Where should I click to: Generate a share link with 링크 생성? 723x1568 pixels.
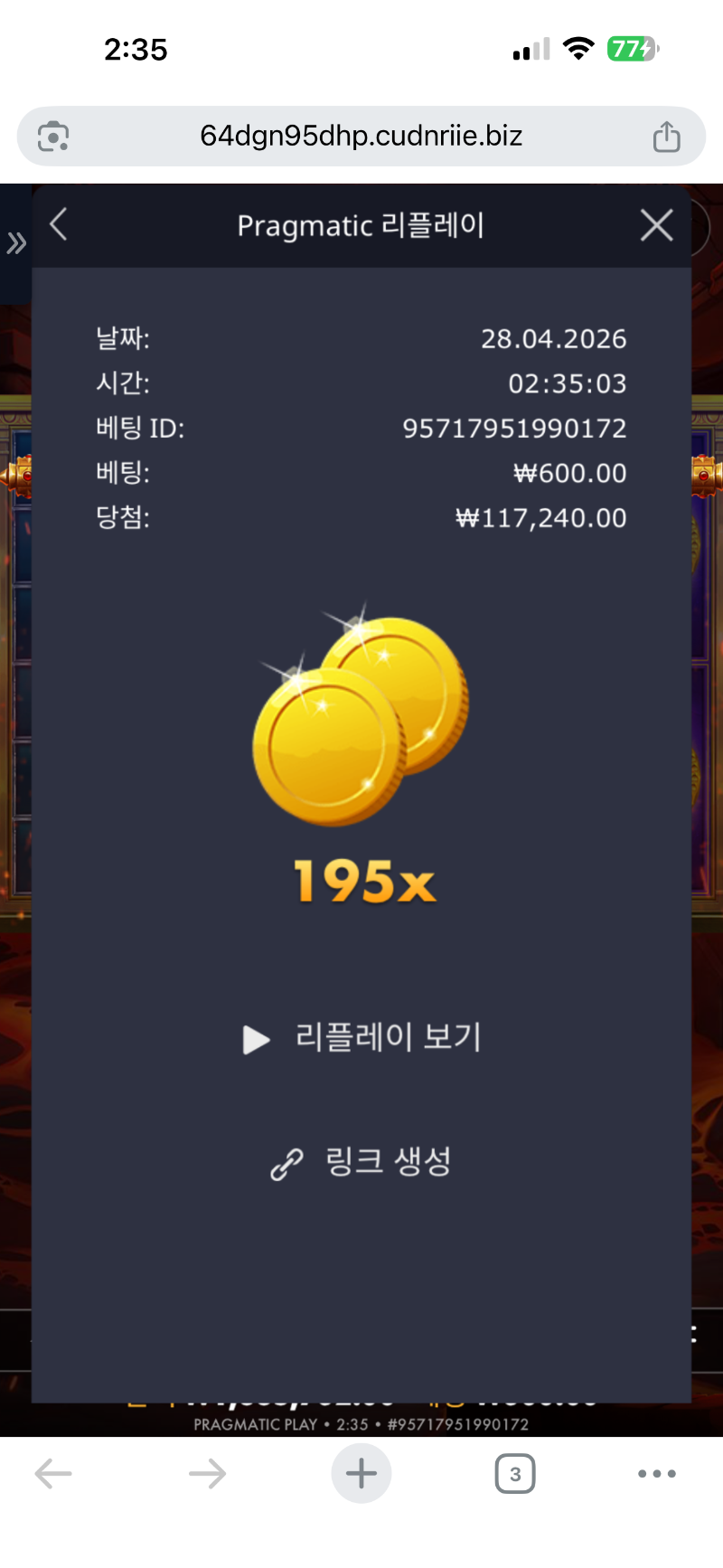click(x=361, y=1162)
